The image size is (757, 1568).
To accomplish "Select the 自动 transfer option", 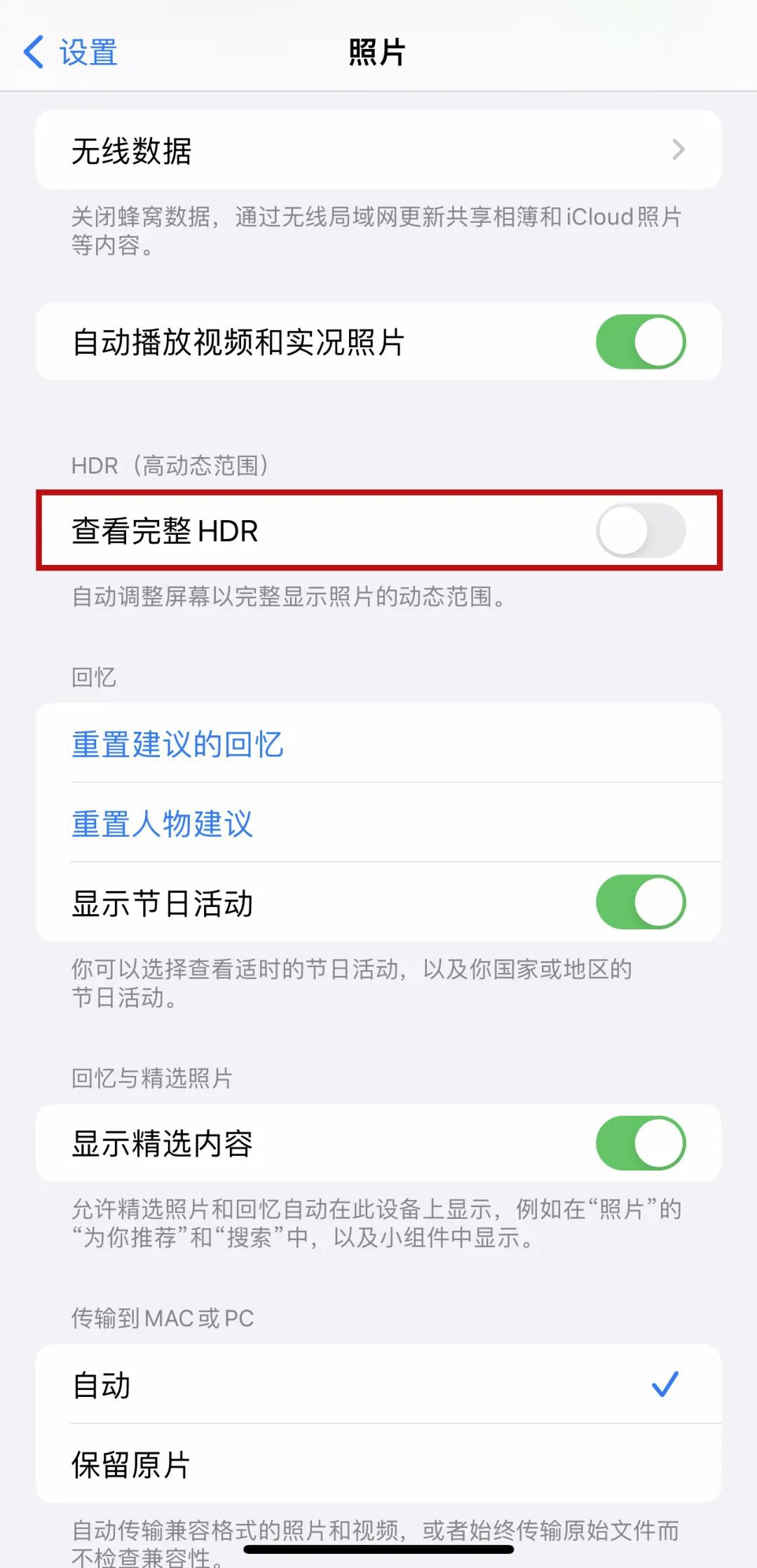I will (x=378, y=1384).
